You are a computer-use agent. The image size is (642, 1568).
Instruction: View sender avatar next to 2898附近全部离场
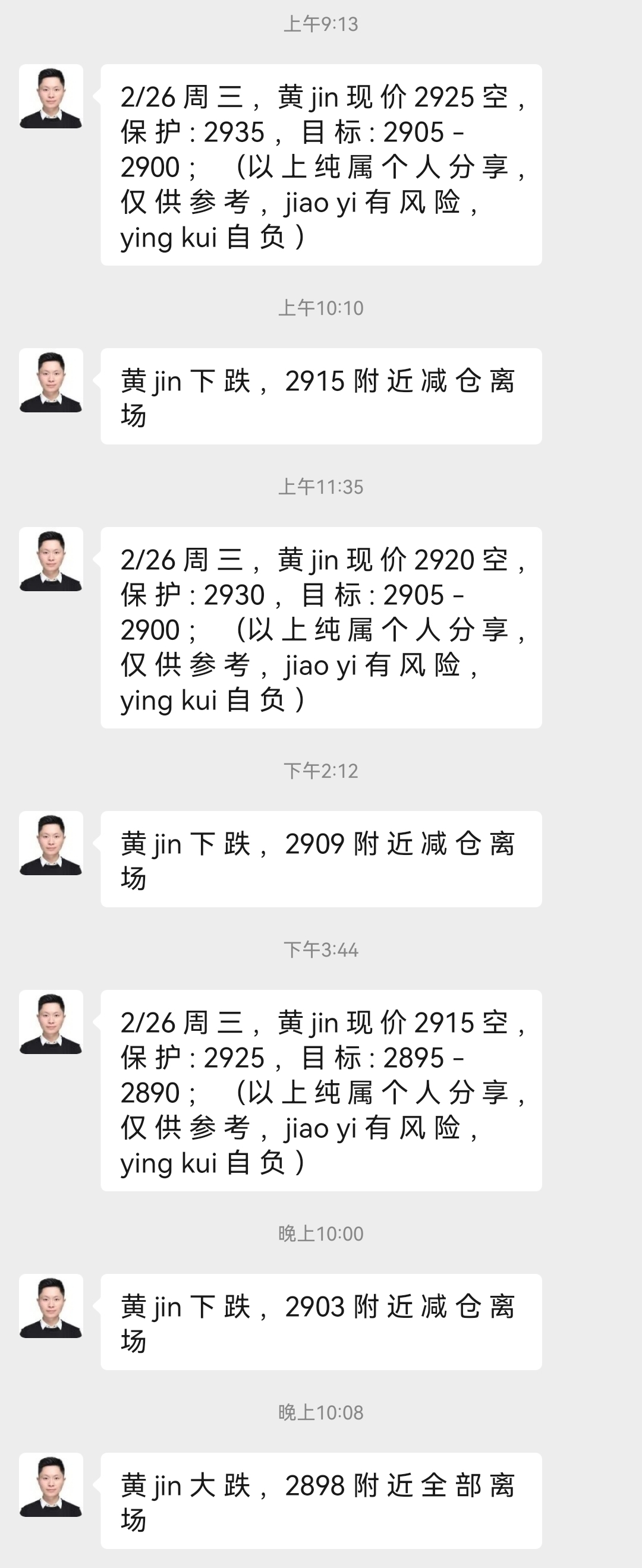(x=51, y=1485)
